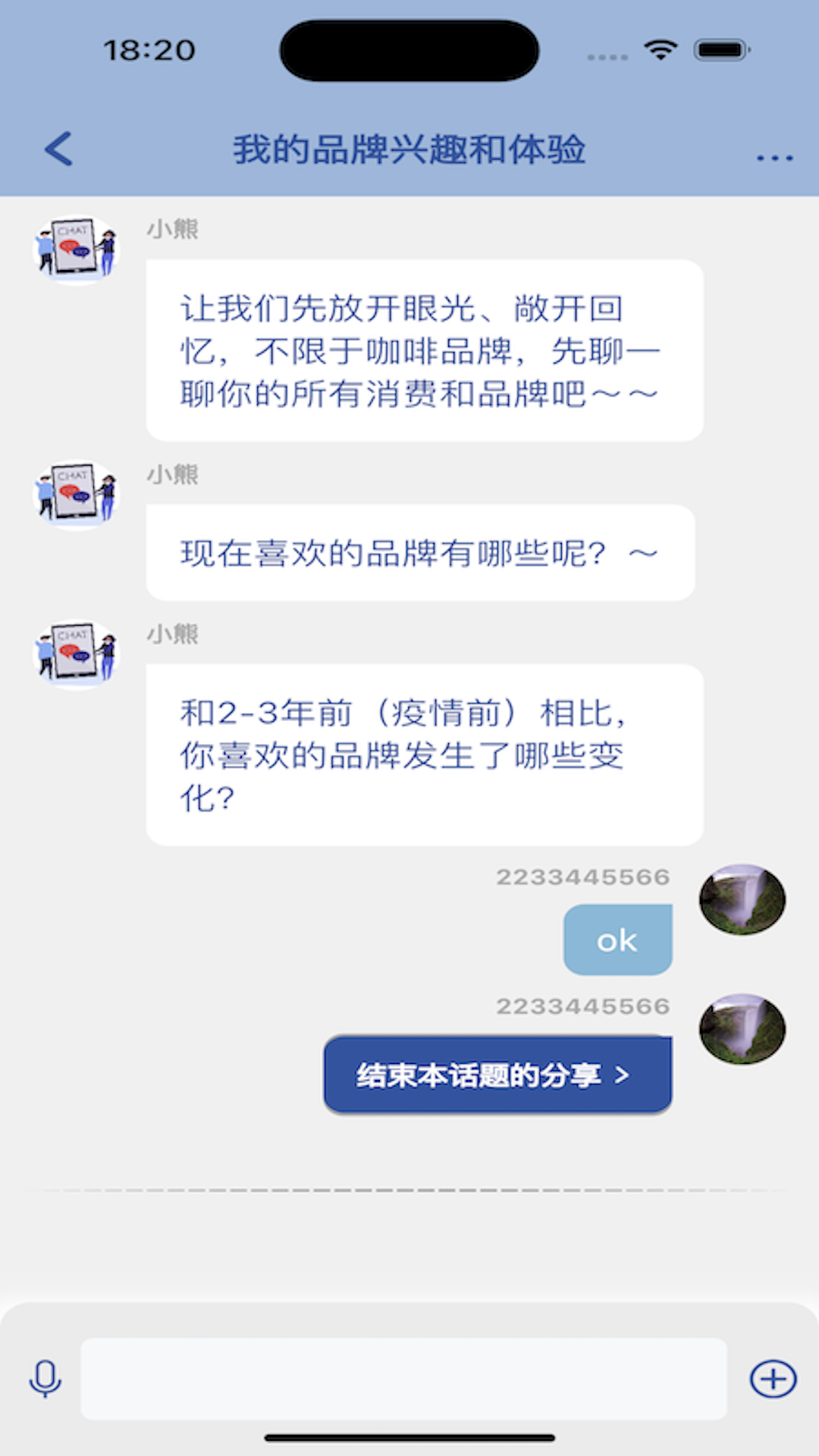Tap your waterfall avatar beside the ok message
Viewport: 819px width, 1456px height.
(742, 899)
